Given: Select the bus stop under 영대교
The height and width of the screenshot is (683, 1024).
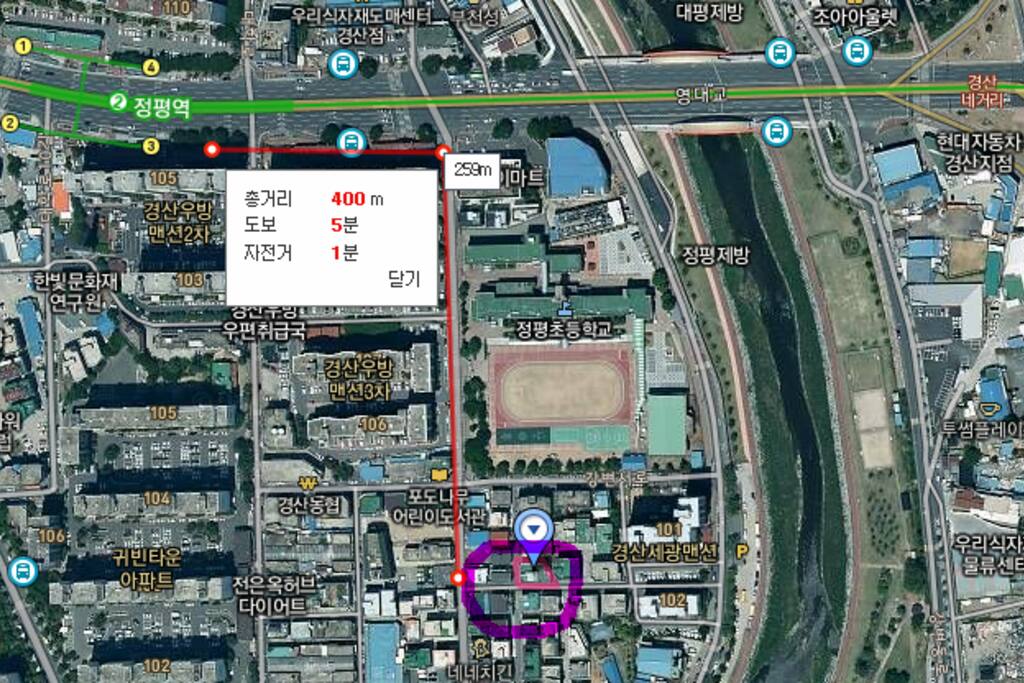Looking at the screenshot, I should point(776,131).
